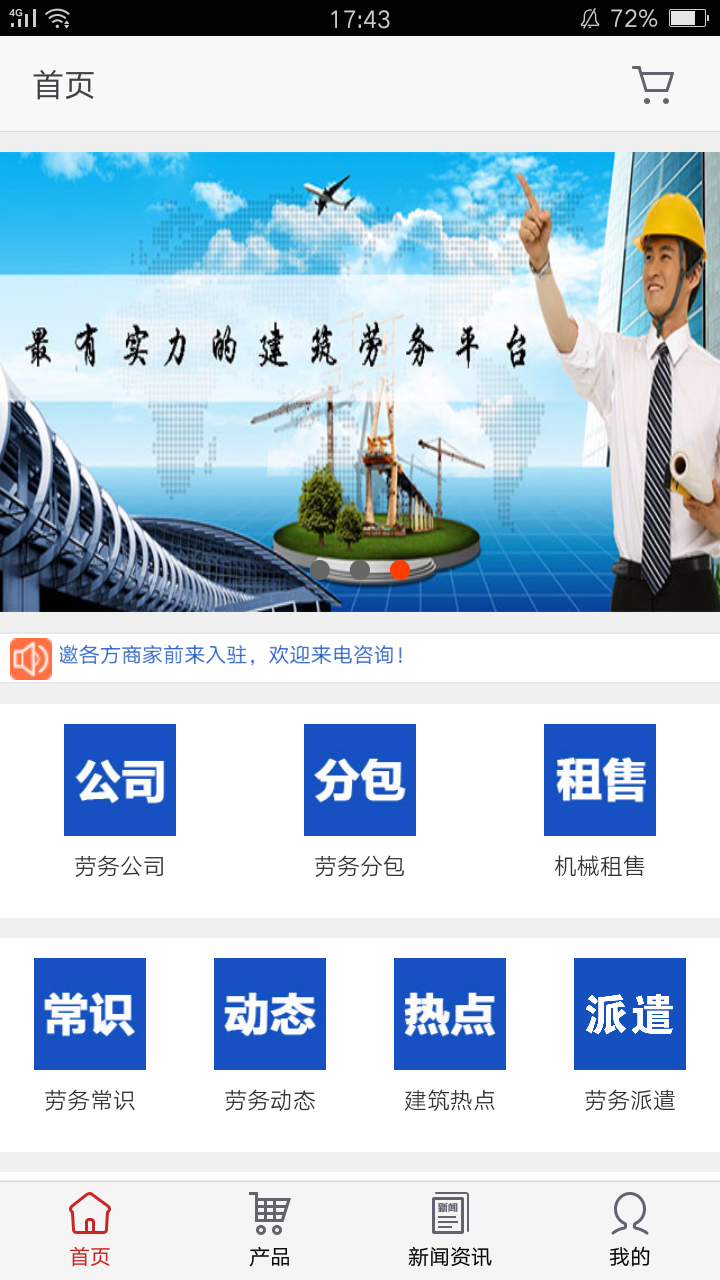Image resolution: width=720 pixels, height=1280 pixels.
Task: Open the 我的 profile tab
Action: [x=630, y=1230]
